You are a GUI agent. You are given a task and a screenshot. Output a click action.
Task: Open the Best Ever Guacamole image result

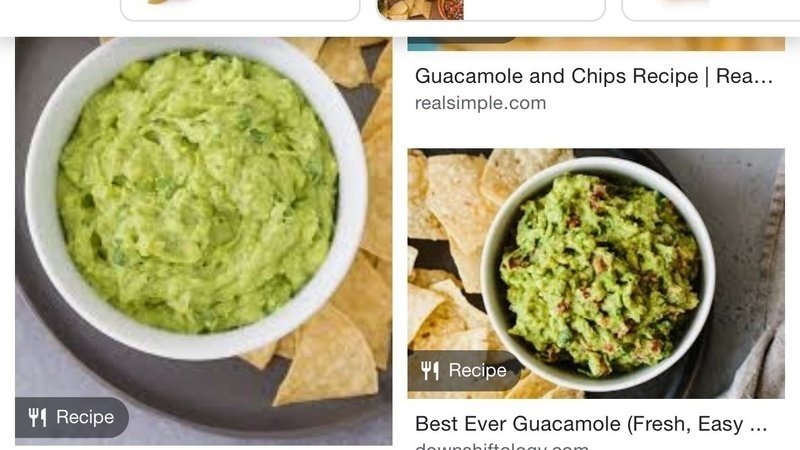[596, 260]
